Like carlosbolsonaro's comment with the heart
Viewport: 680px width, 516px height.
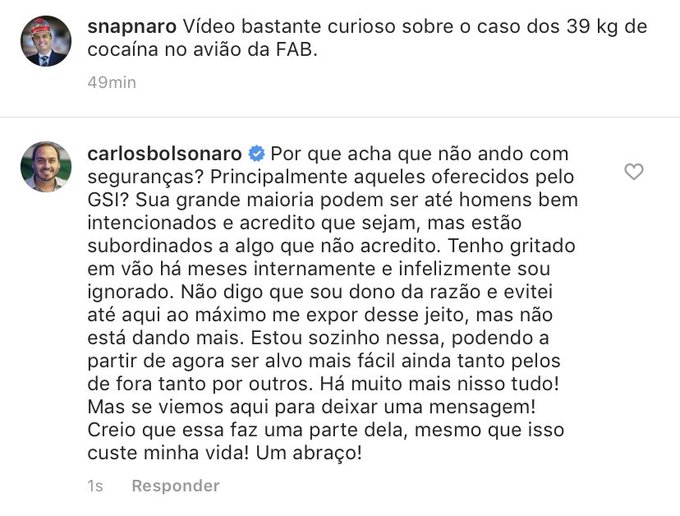[x=633, y=172]
